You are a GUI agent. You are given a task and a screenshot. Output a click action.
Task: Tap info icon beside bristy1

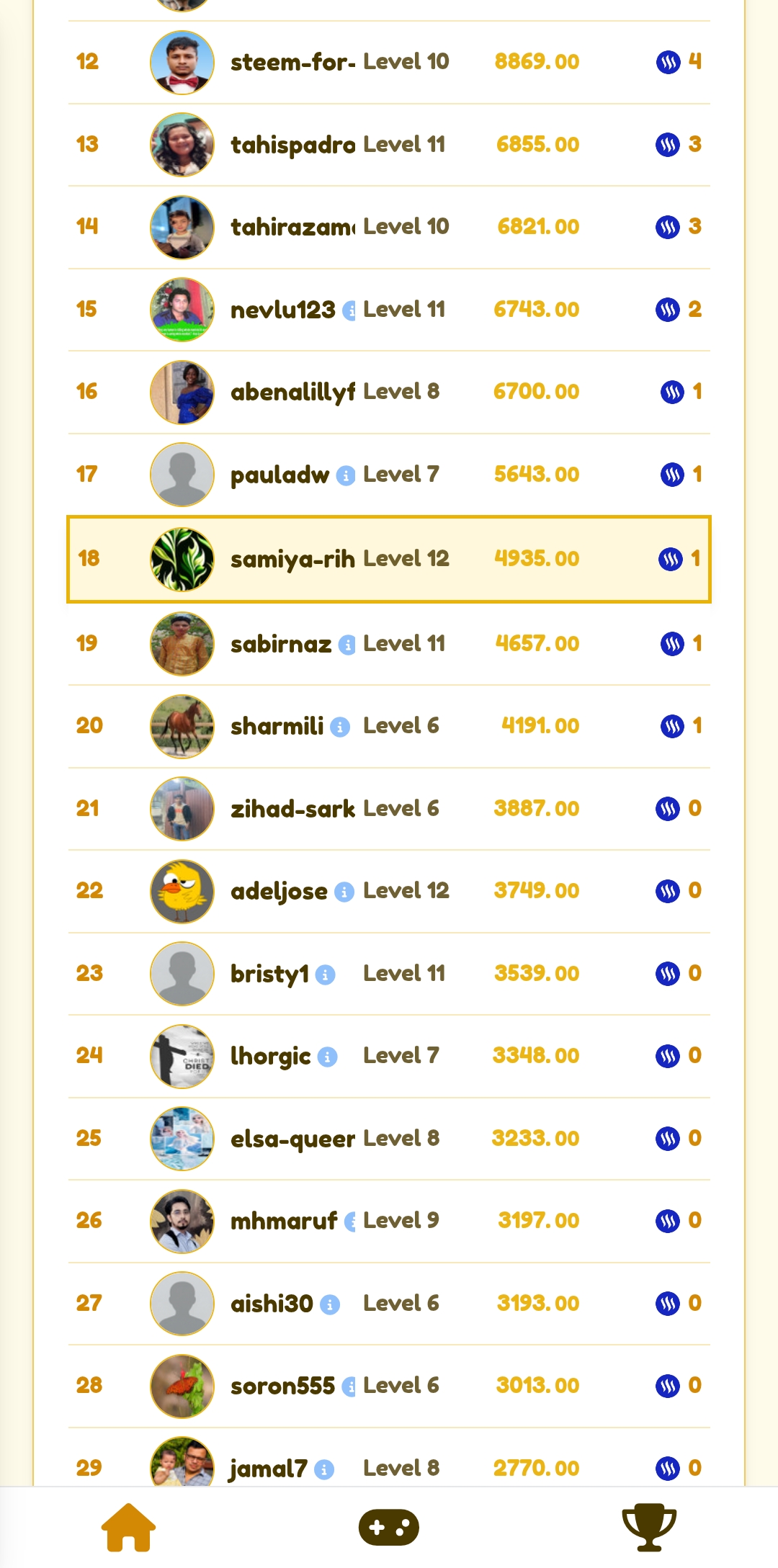pyautogui.click(x=326, y=975)
